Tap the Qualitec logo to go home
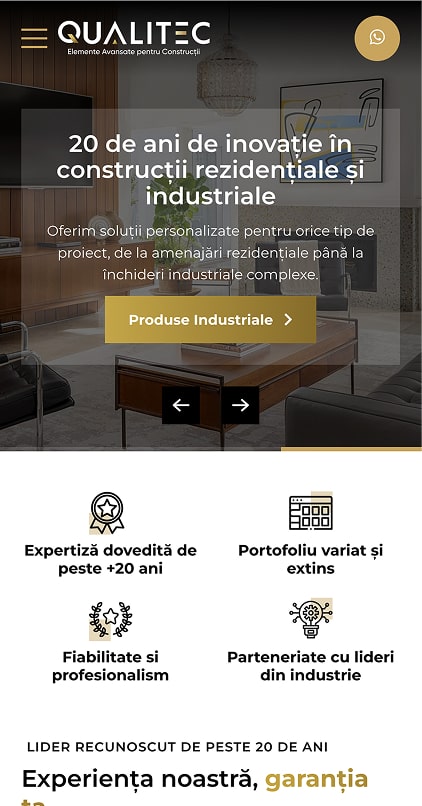Screen dimensions: 422x806 click(x=134, y=38)
